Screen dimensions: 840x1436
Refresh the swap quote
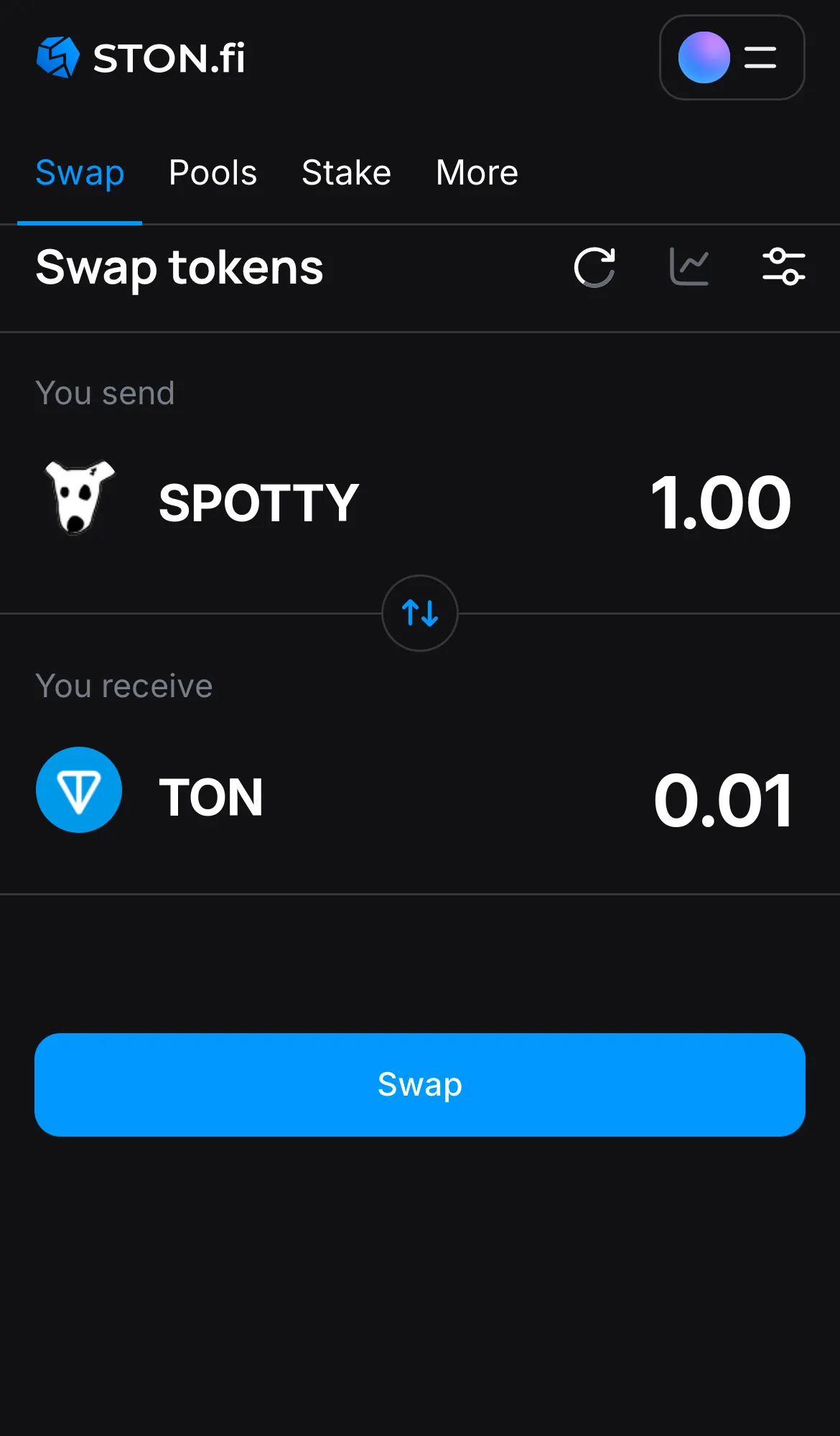[x=594, y=267]
